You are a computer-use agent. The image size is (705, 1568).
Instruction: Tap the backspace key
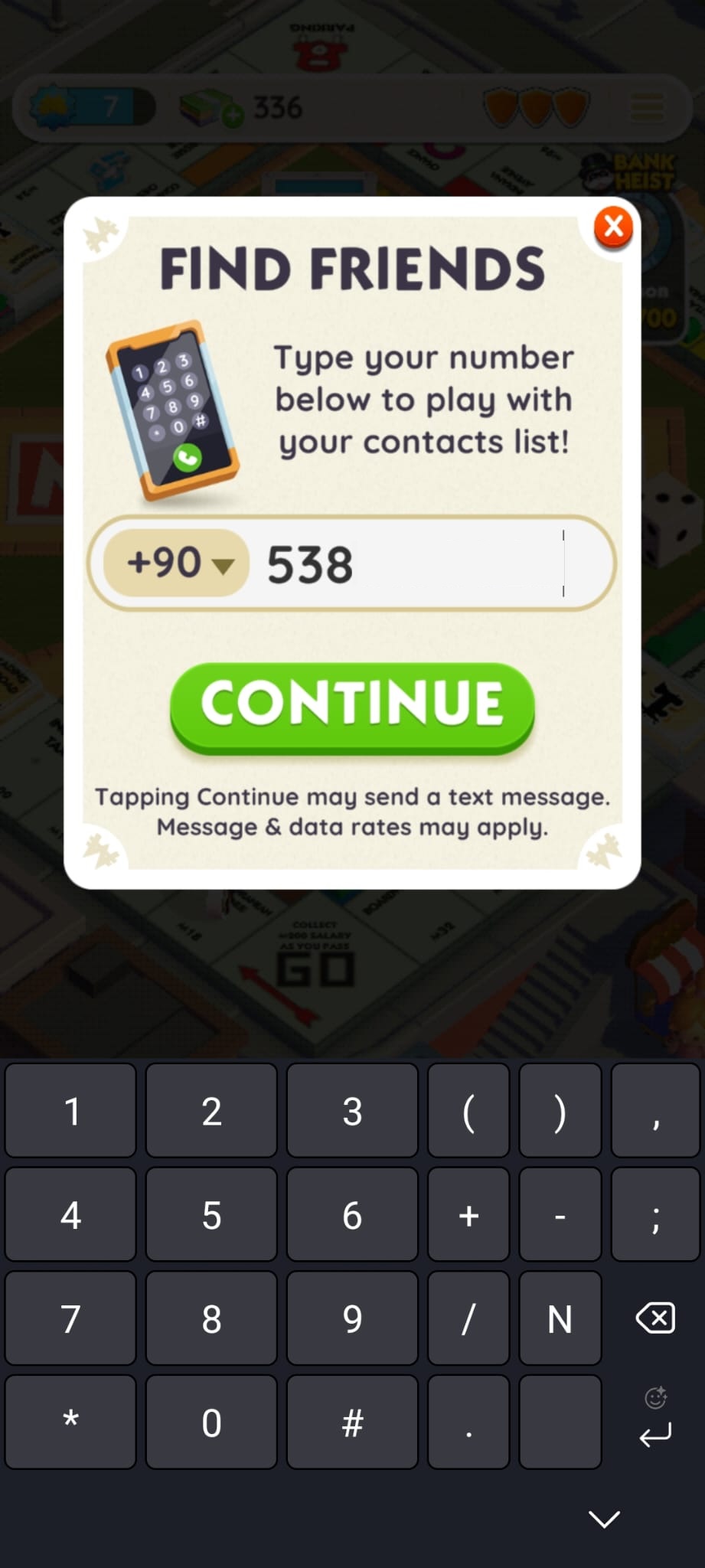coord(655,1318)
